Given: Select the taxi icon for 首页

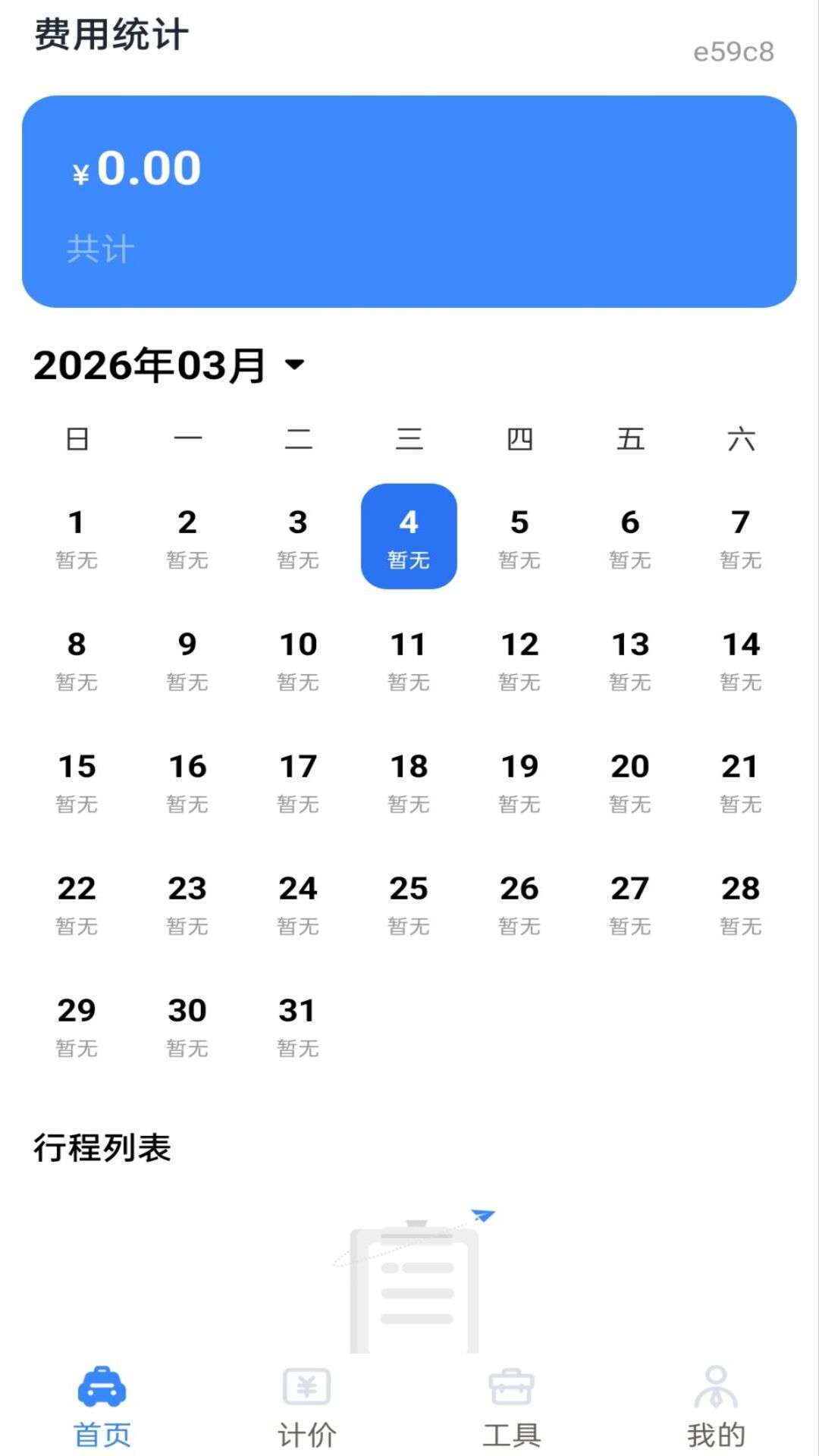Looking at the screenshot, I should point(102,1386).
